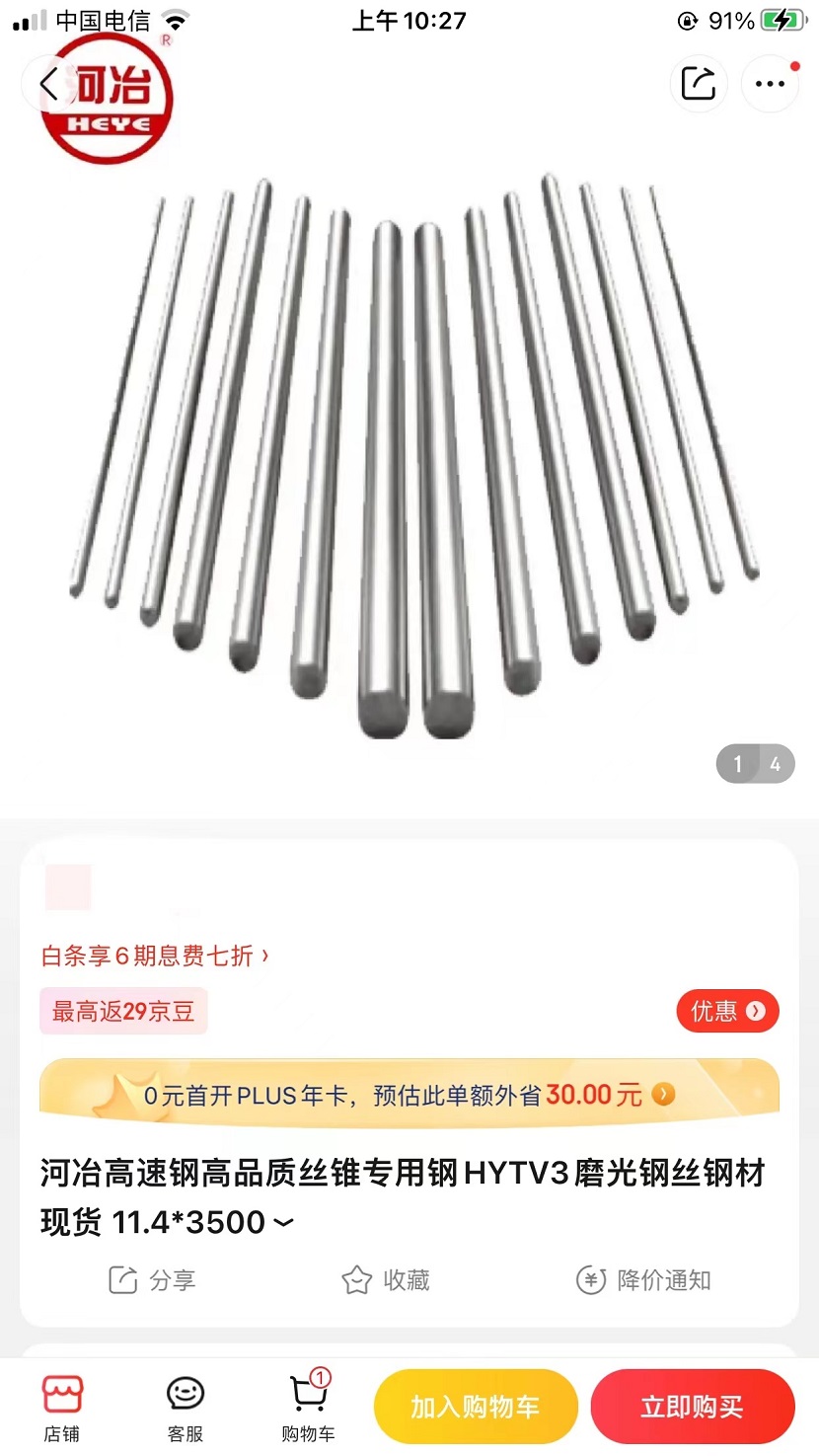Open the PLUS 年卡 savings banner
Viewport: 819px width, 1456px height.
coord(409,1094)
